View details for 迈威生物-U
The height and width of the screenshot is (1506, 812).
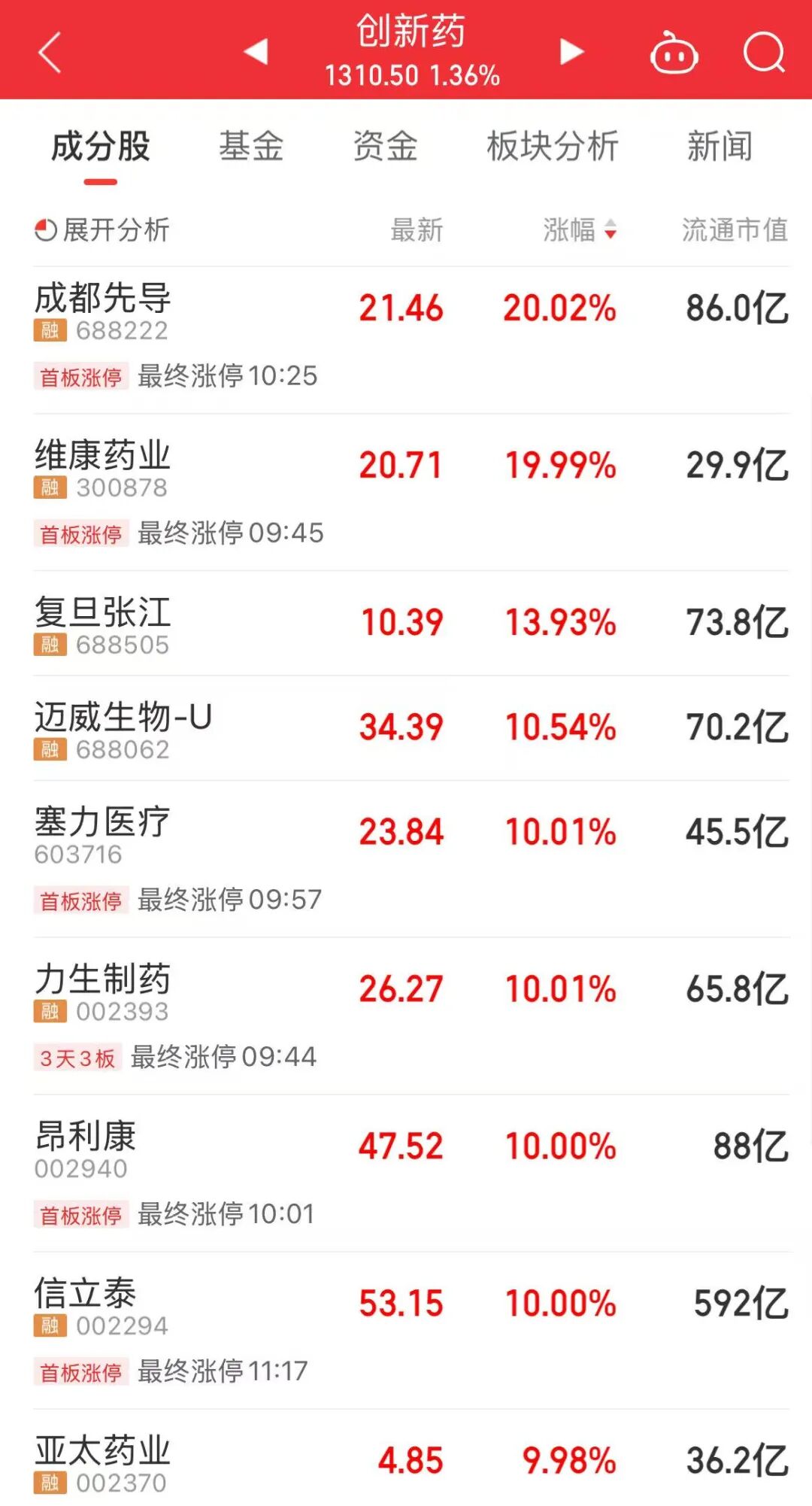pos(123,728)
